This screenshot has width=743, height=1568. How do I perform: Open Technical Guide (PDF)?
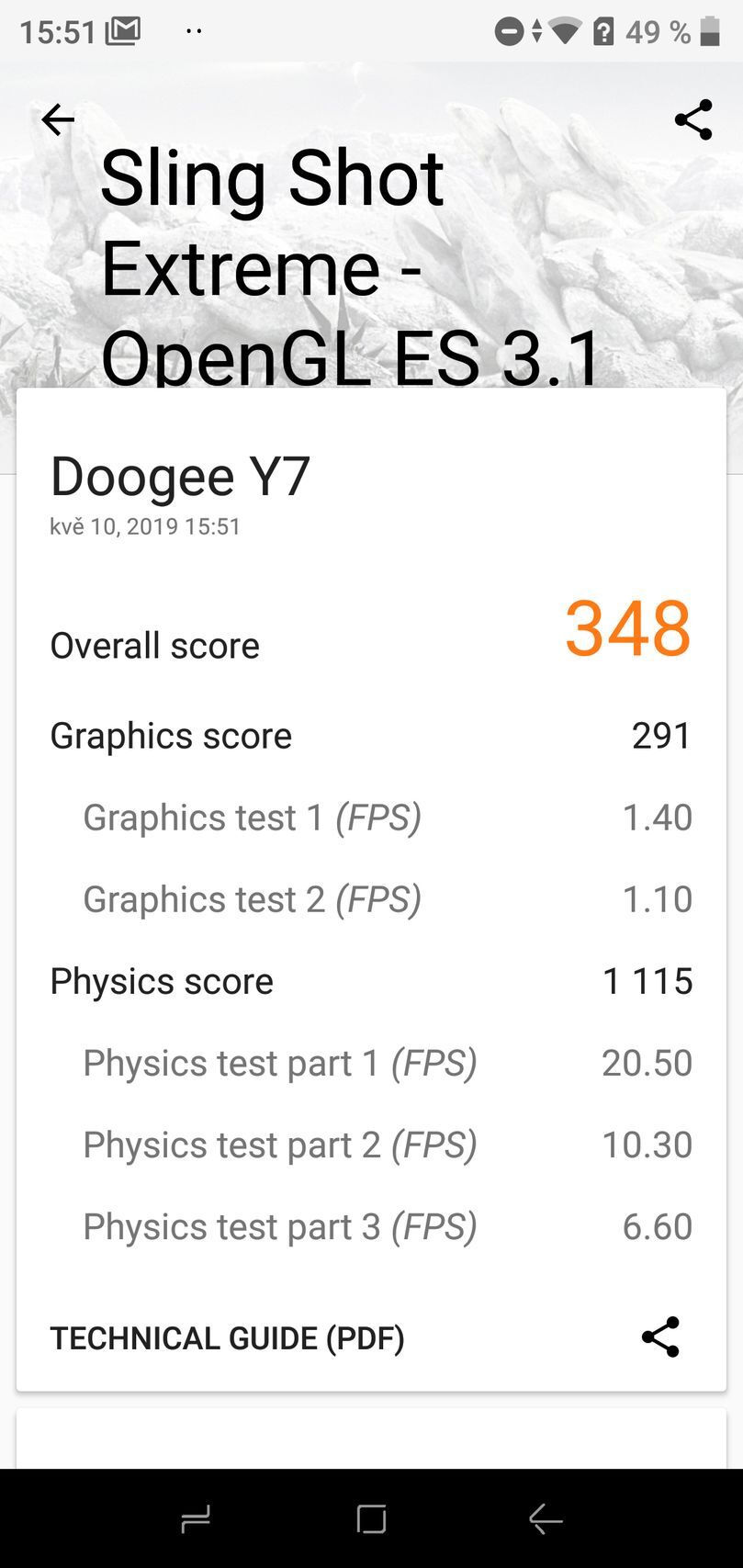pos(228,1337)
